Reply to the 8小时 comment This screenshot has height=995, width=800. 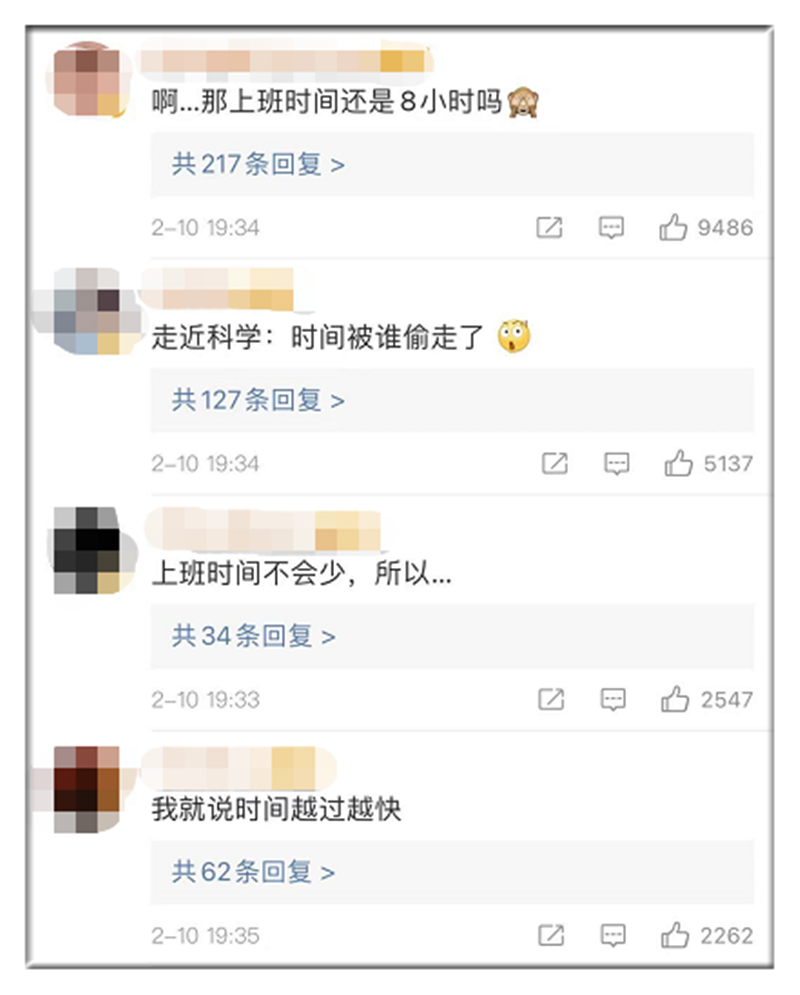click(611, 228)
